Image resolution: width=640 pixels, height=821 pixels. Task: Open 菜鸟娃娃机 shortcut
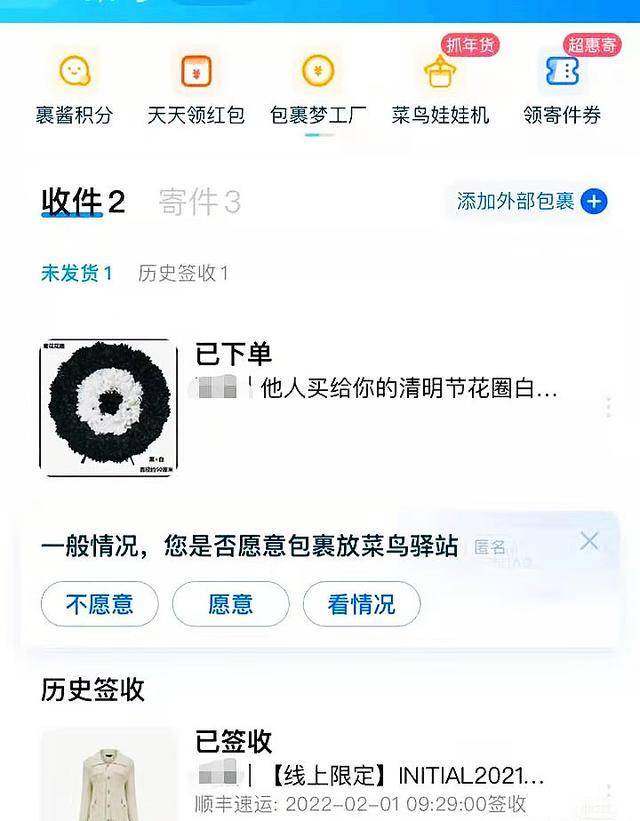pos(440,88)
